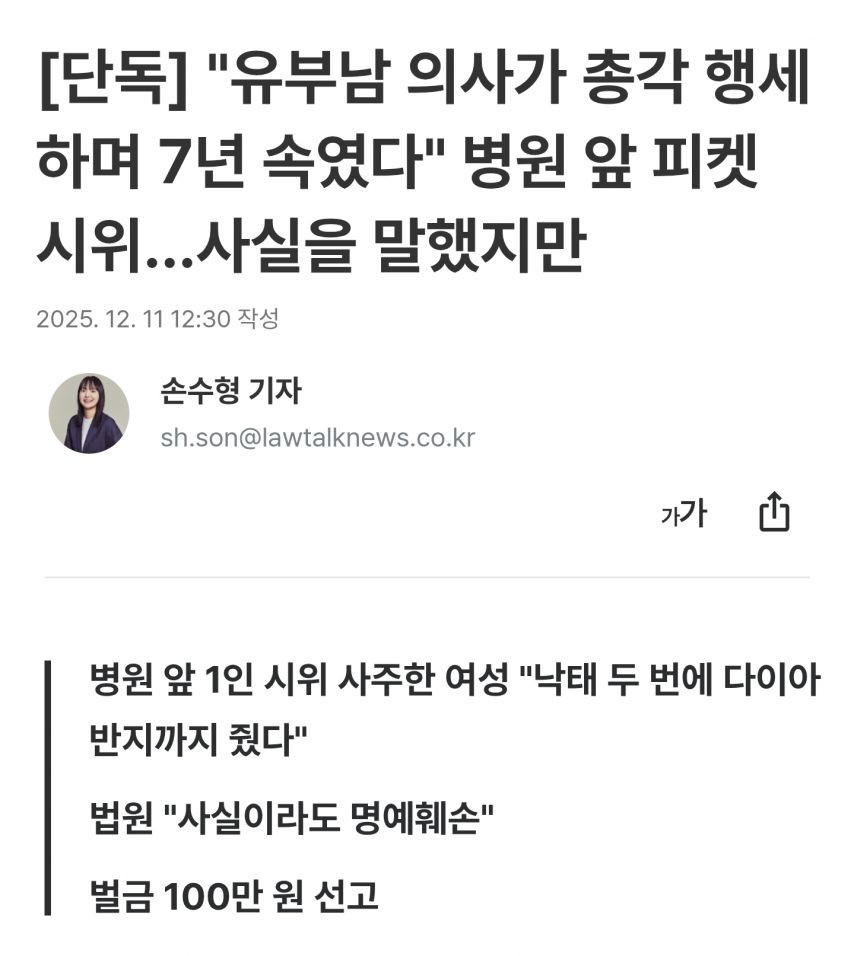Share this article
This screenshot has width=854, height=956.
click(774, 513)
